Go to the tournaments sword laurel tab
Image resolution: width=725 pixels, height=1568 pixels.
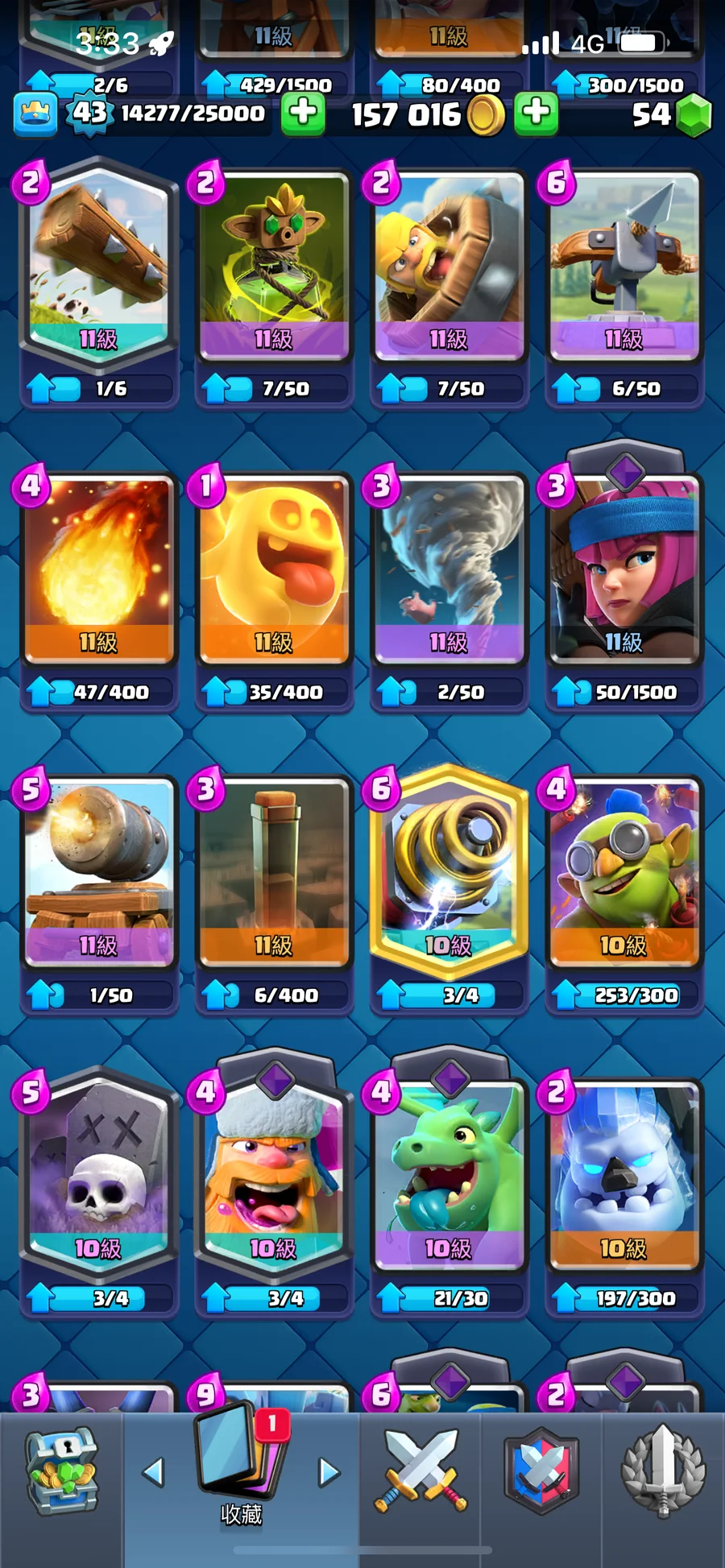click(x=663, y=1472)
